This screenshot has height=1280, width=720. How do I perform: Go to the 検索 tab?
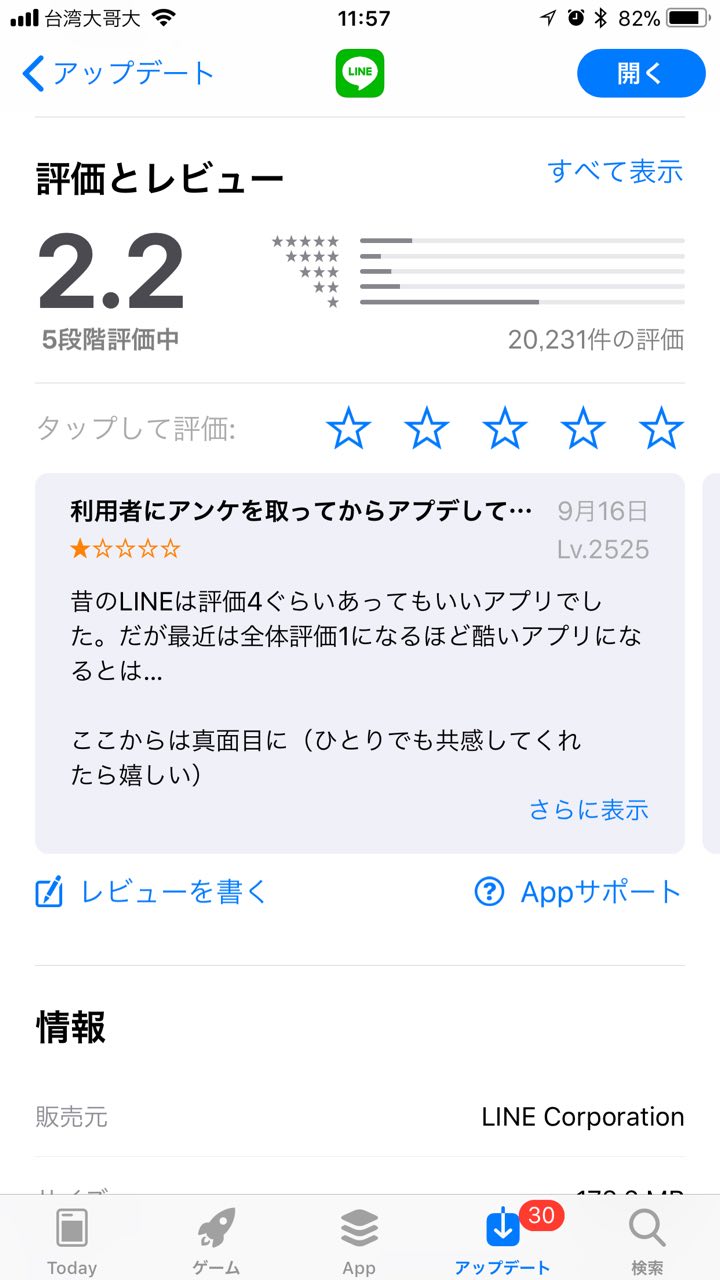tap(647, 1238)
